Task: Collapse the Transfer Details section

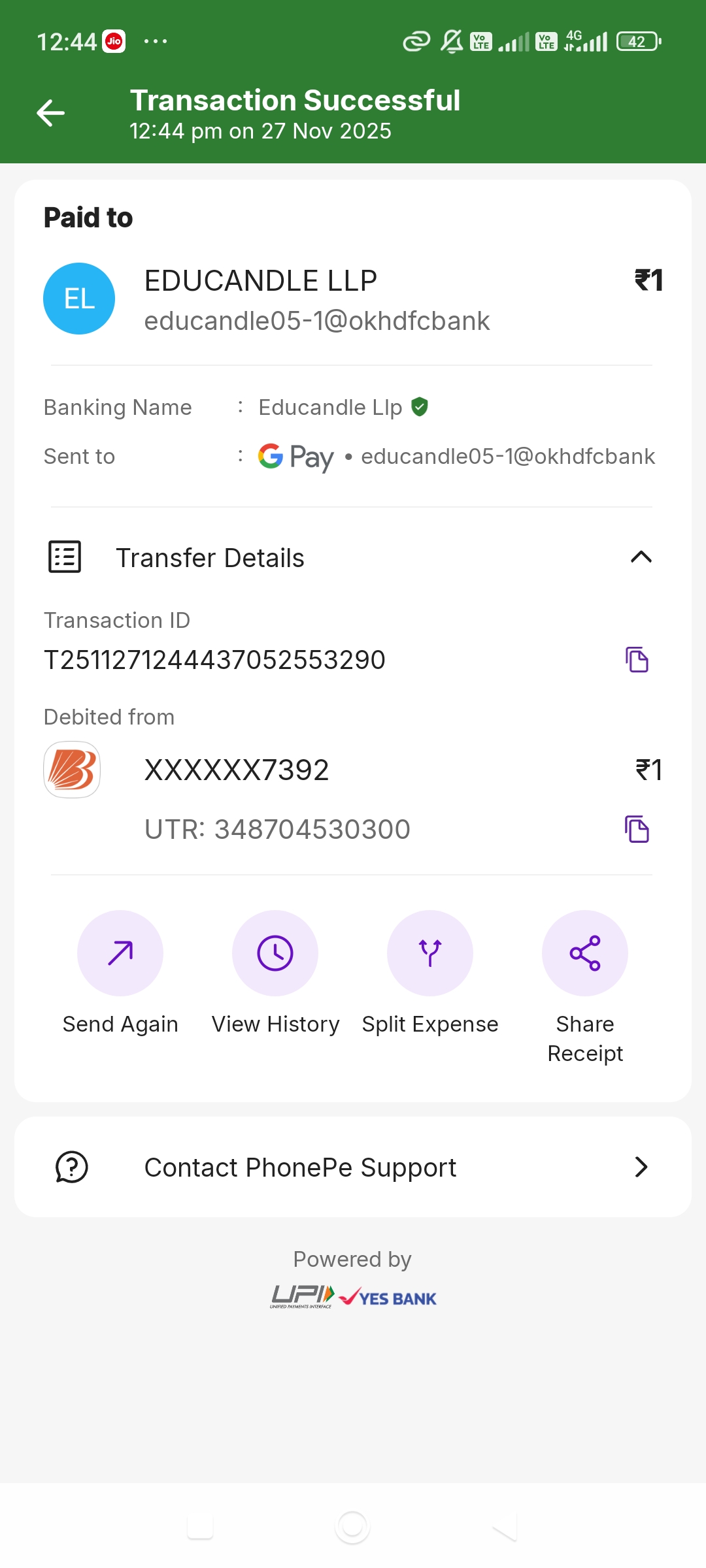Action: 641,557
